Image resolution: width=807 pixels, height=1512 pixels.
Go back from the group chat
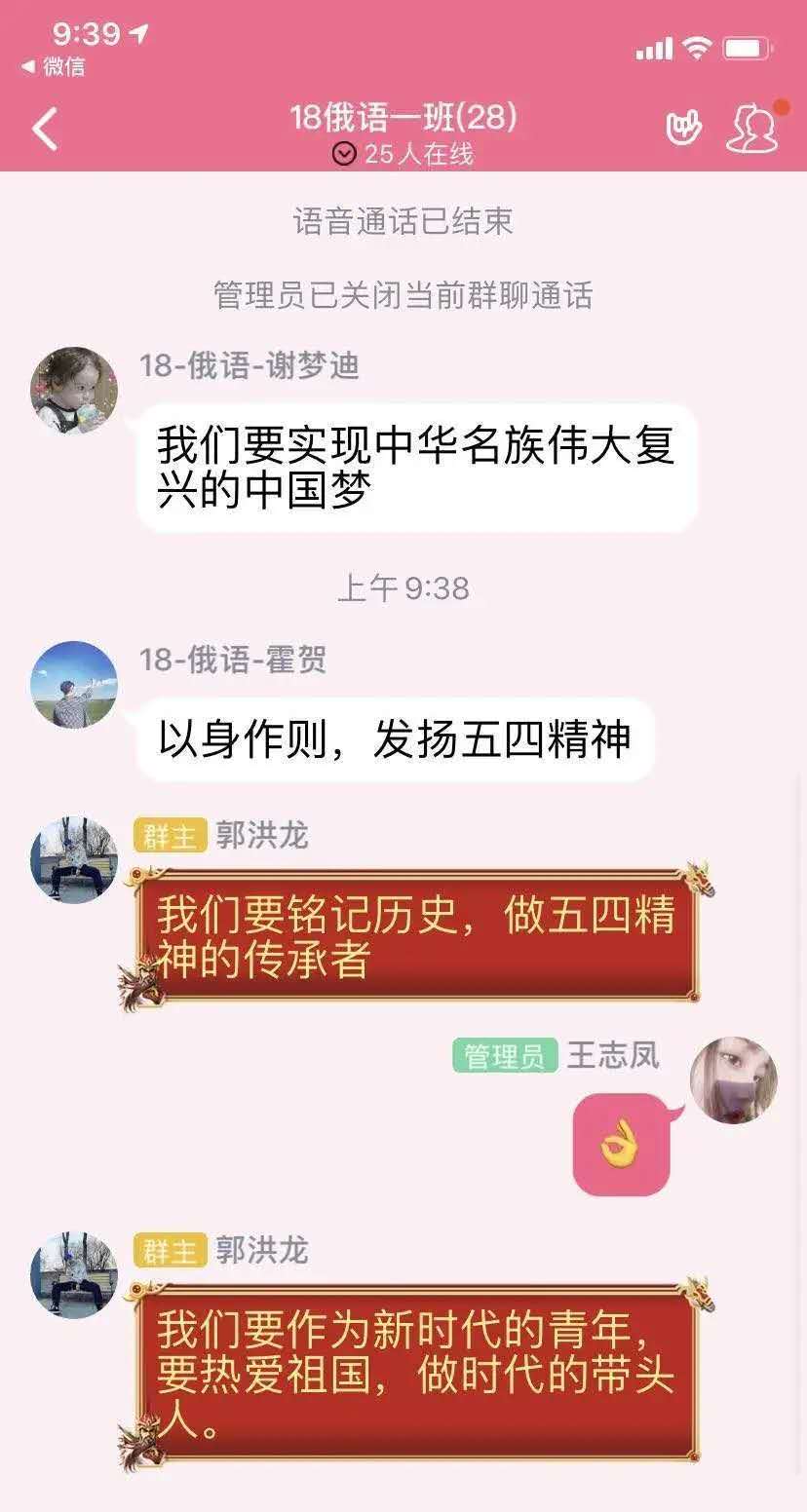coord(45,130)
